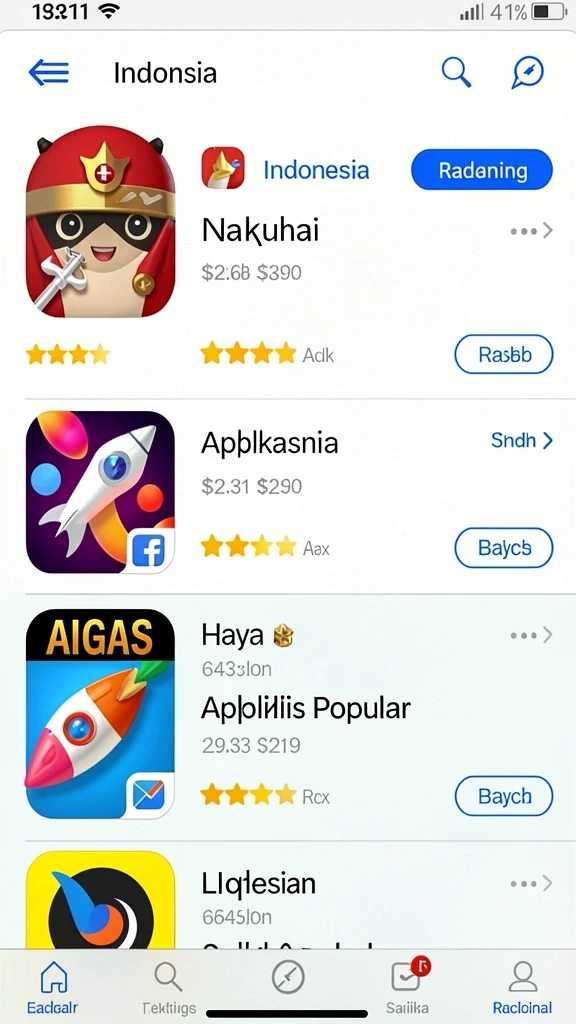Tap the back arrow in the header

click(x=48, y=72)
